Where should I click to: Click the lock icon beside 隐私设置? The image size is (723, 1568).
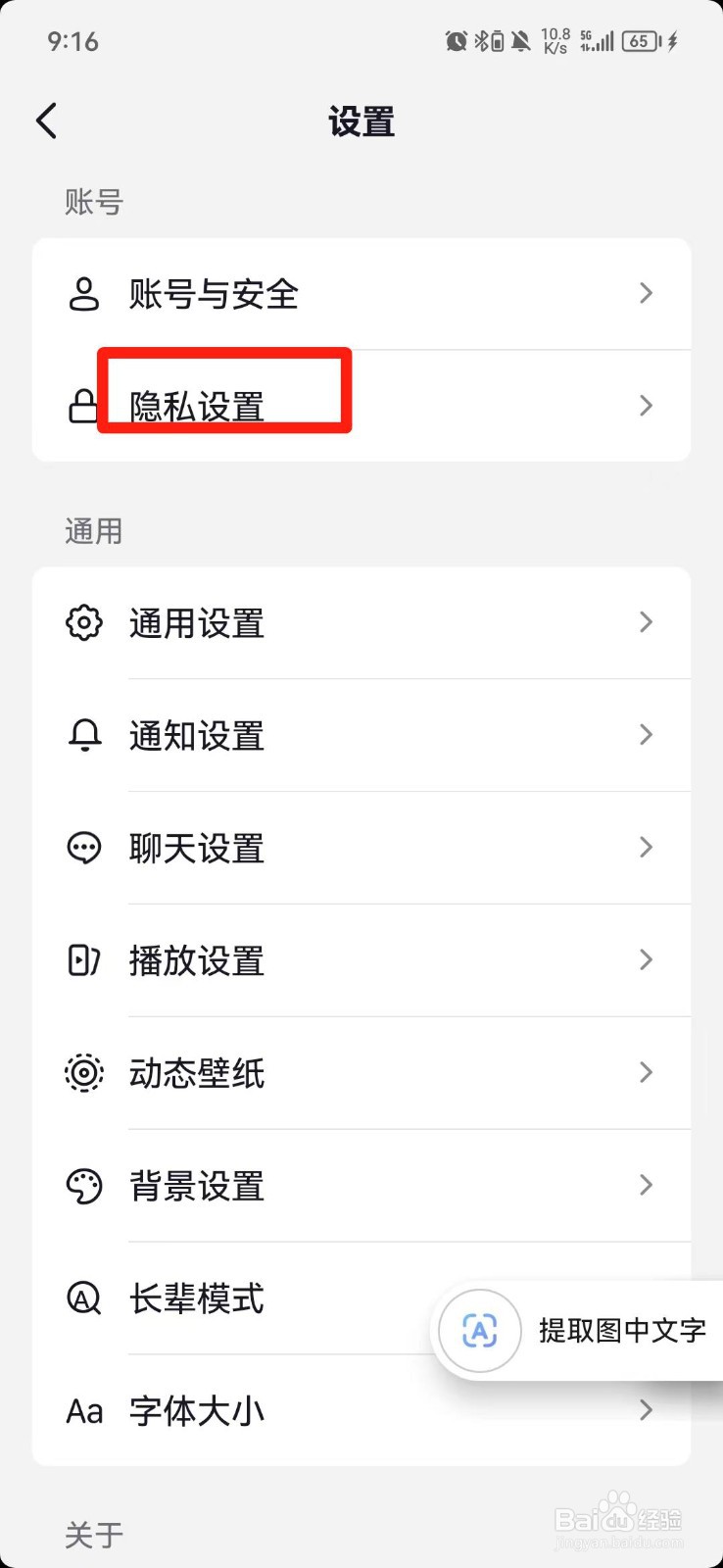[84, 405]
